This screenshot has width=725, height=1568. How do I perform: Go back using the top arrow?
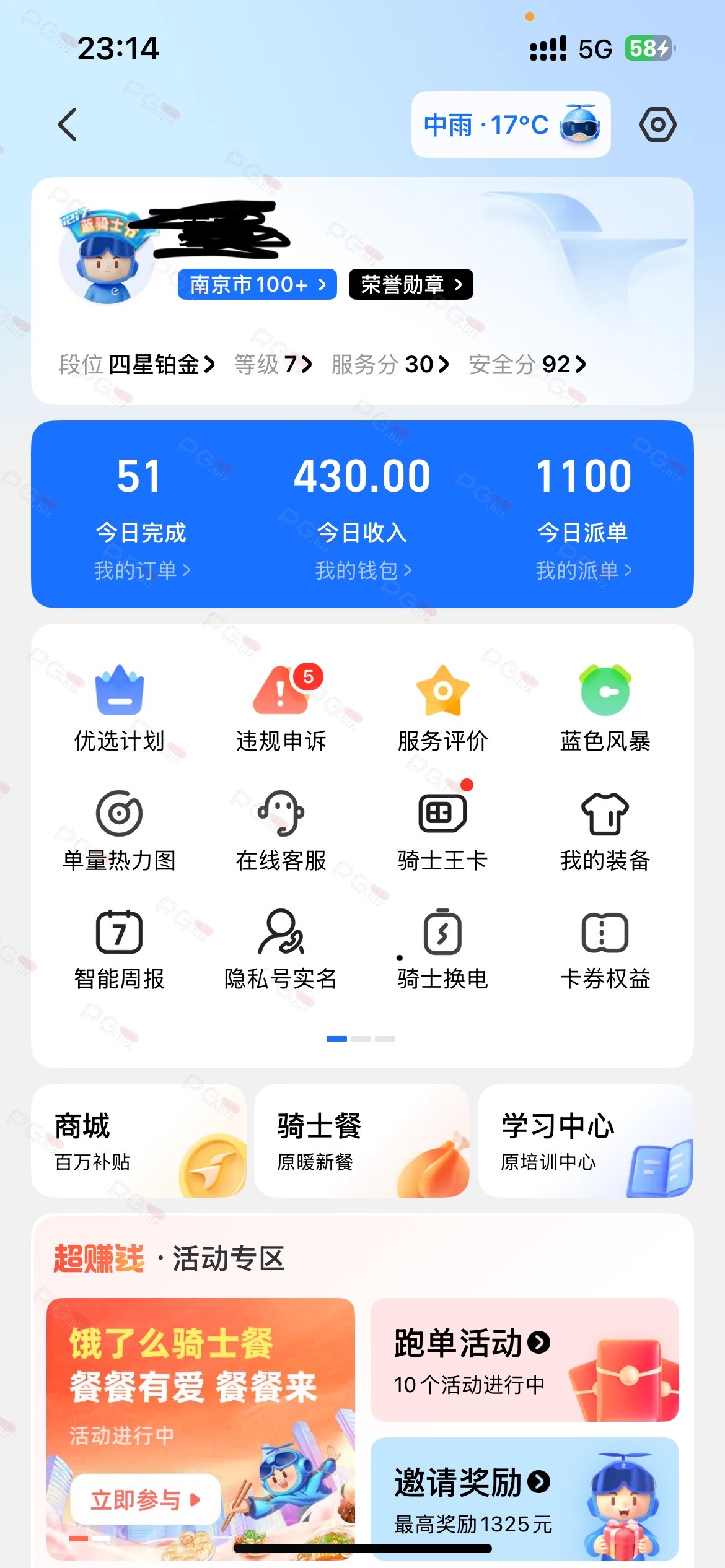click(68, 124)
